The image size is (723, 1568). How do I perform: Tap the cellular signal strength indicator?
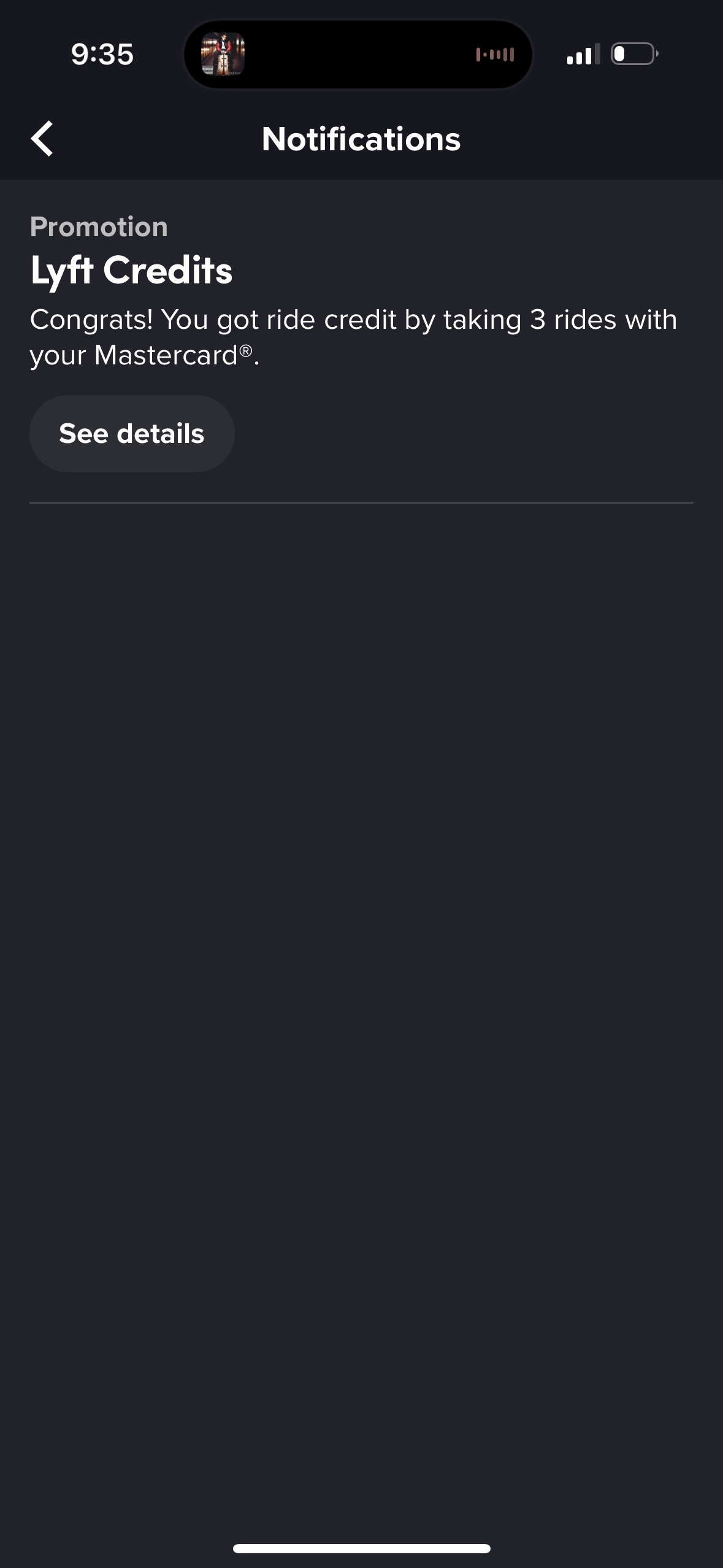(x=583, y=55)
